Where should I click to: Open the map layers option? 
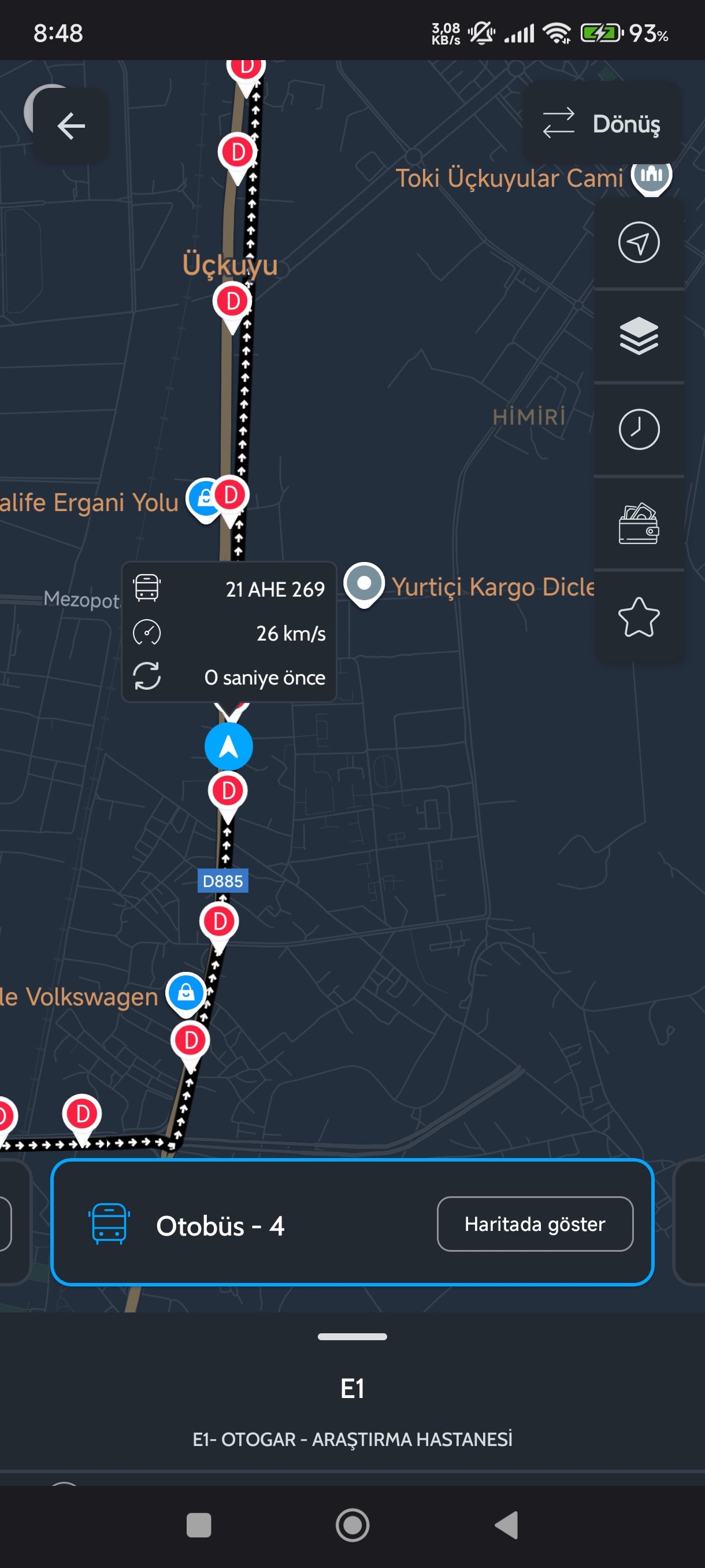(x=639, y=336)
